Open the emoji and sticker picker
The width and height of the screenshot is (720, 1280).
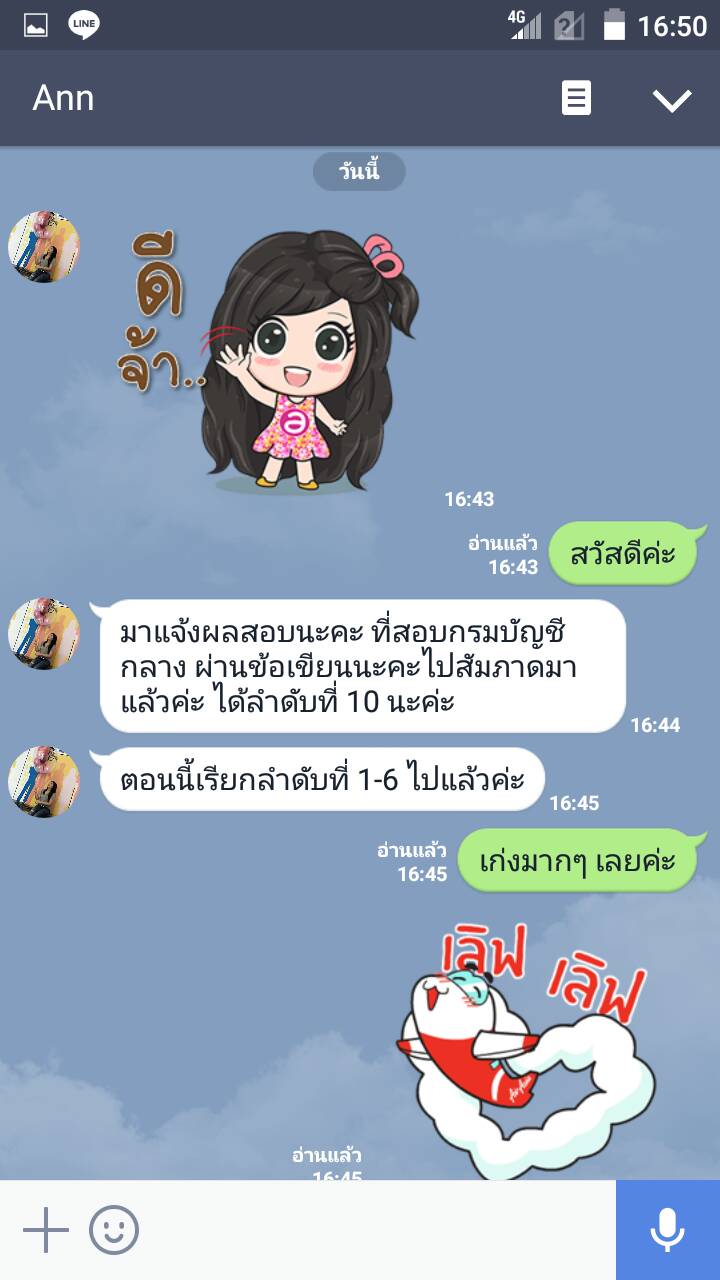tap(114, 1230)
